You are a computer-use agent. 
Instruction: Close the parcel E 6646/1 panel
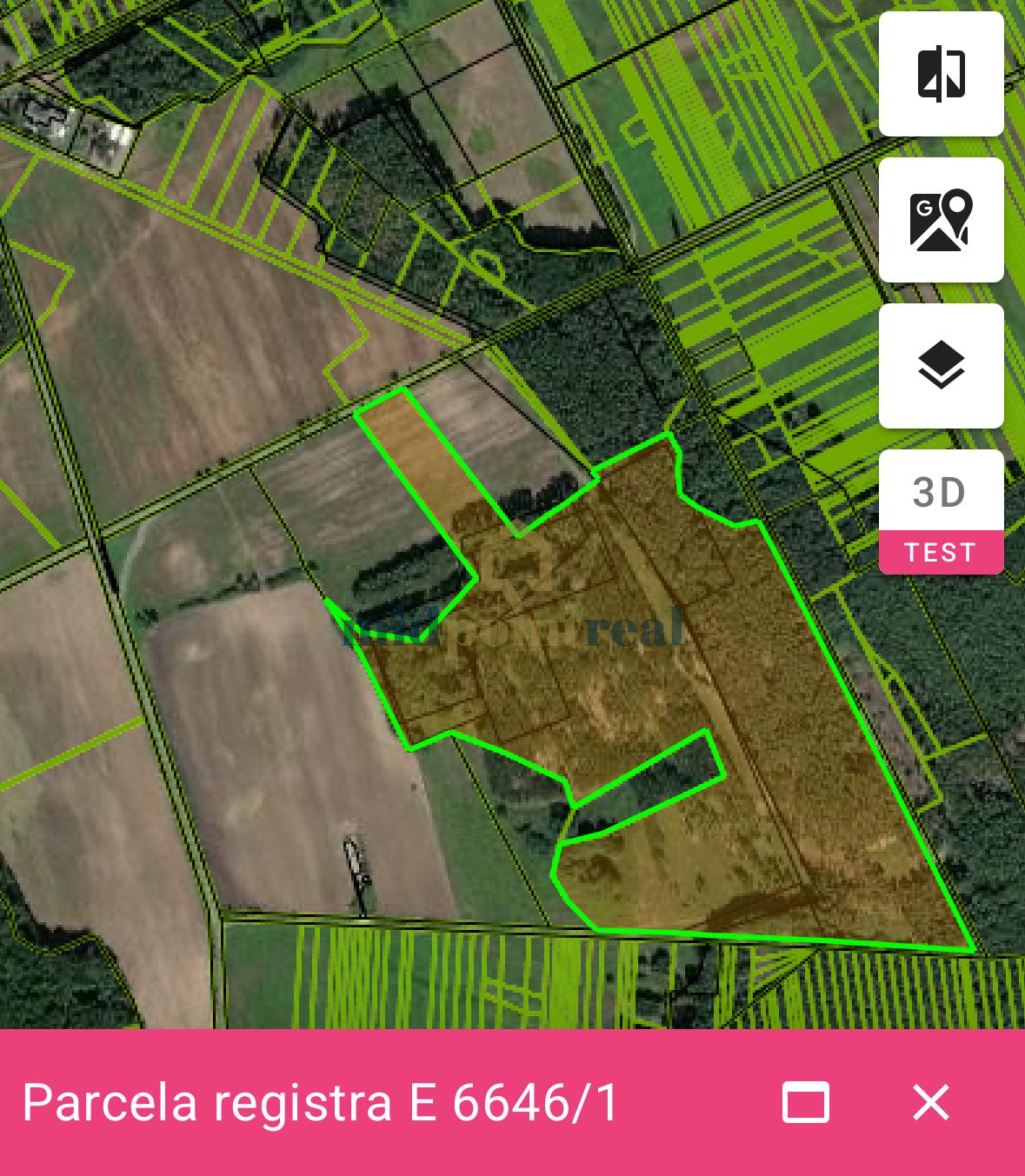tap(930, 1102)
